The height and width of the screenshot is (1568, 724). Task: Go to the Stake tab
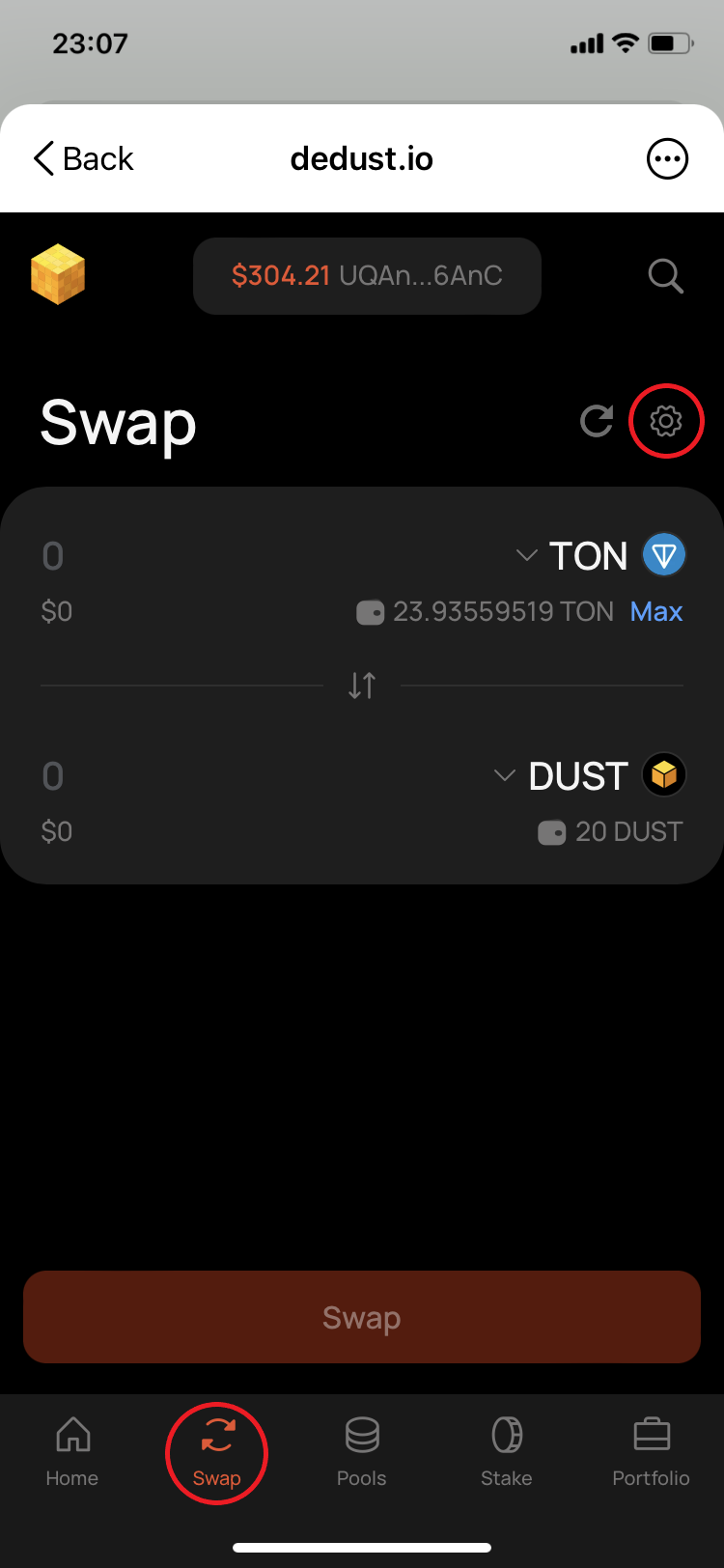tap(507, 1451)
